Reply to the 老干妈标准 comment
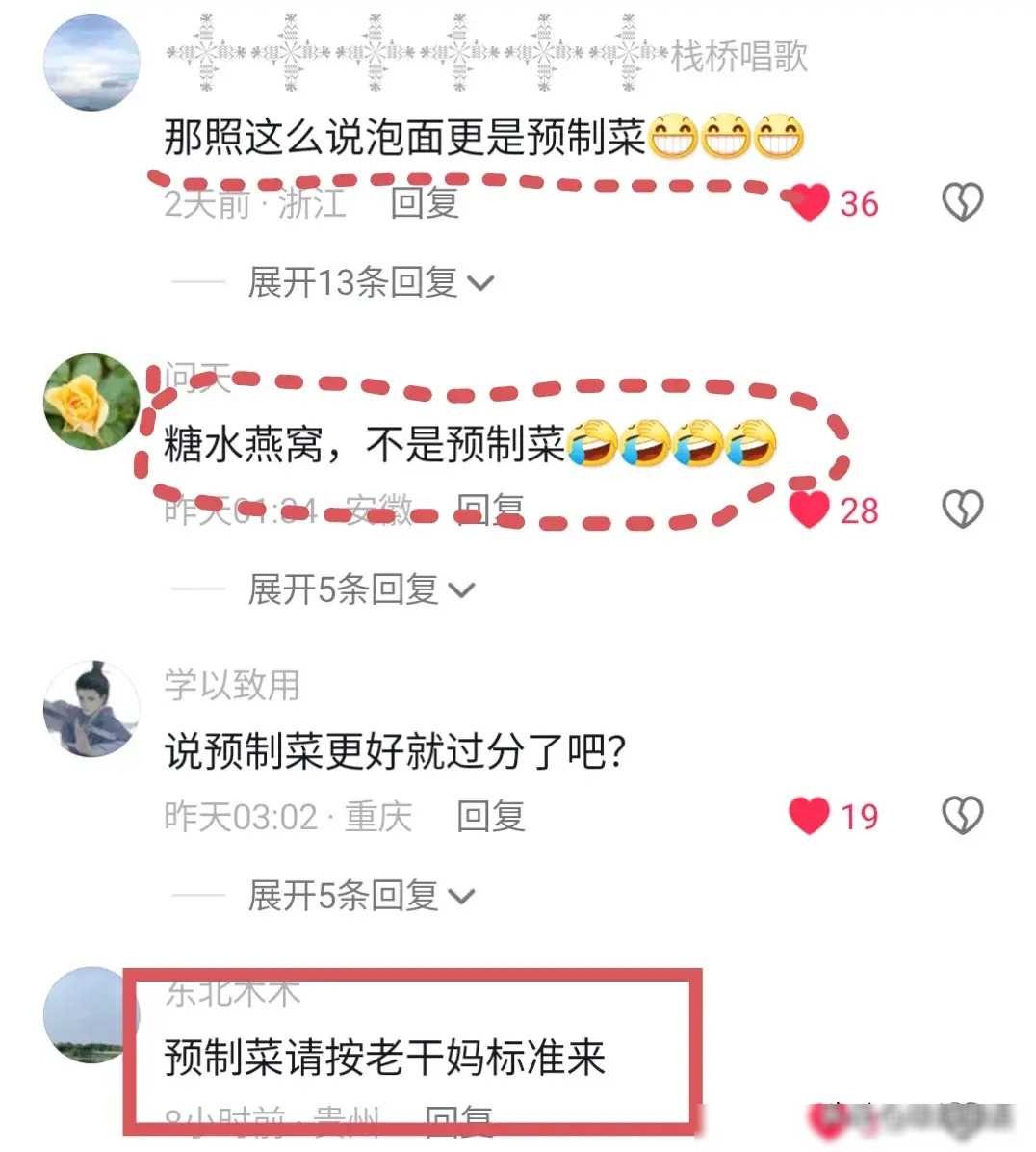Screen dimensions: 1036x1152 pyautogui.click(x=459, y=1120)
